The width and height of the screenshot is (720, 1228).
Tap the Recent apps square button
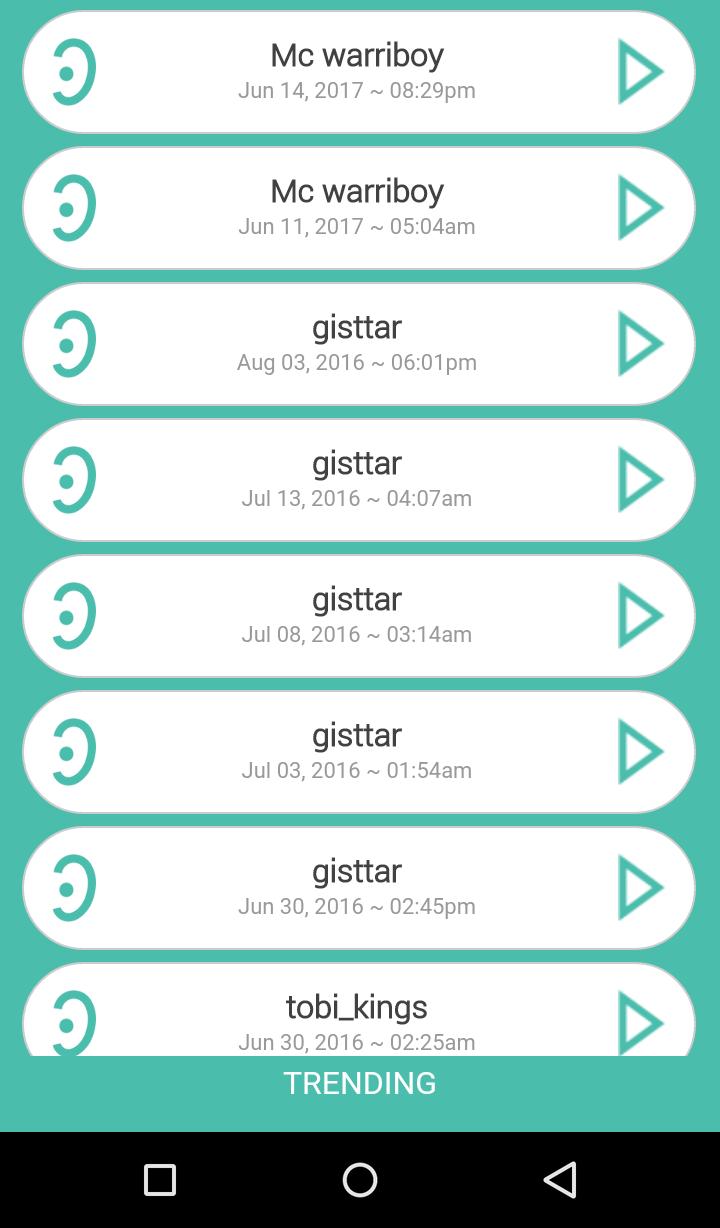(160, 1179)
